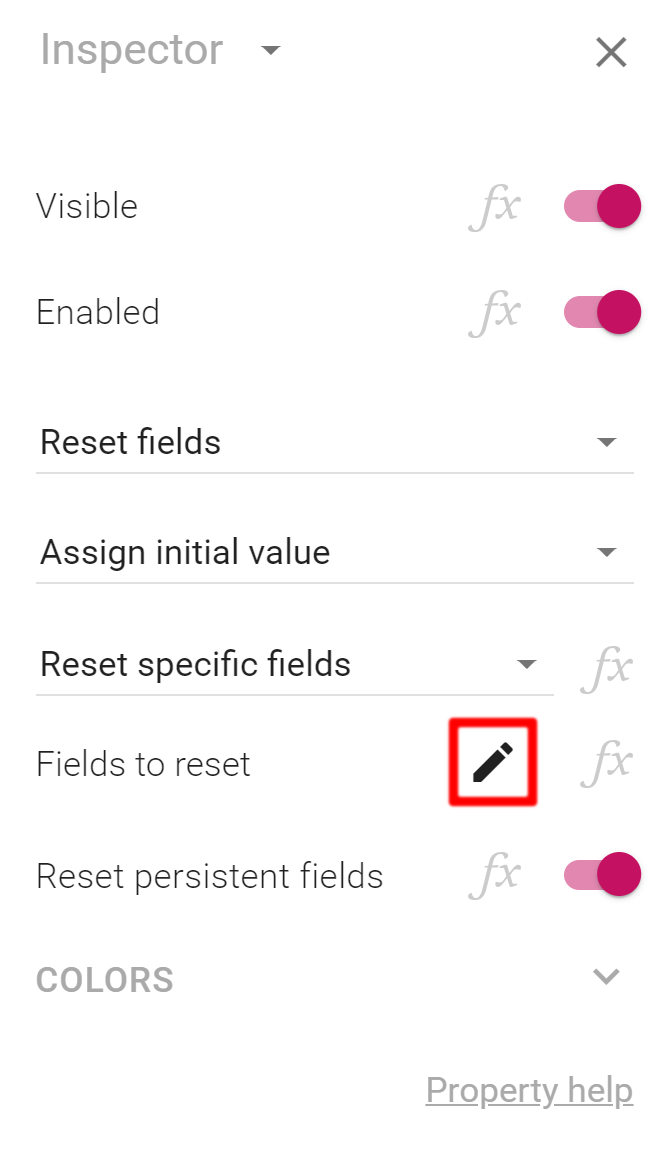The width and height of the screenshot is (668, 1149).
Task: Close the Inspector panel
Action: 611,53
